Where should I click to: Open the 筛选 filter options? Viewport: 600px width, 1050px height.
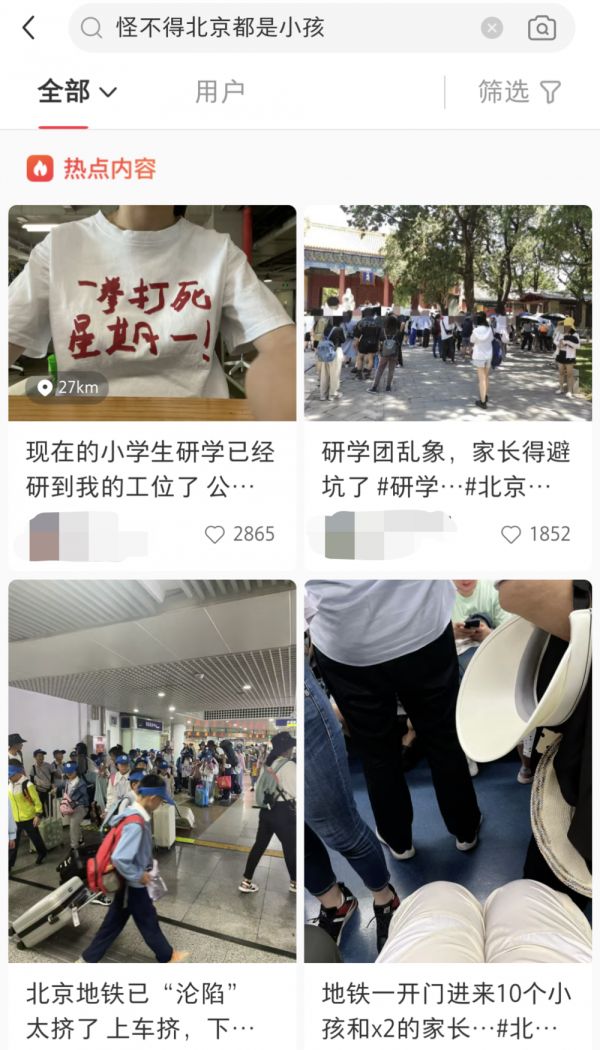(x=519, y=92)
